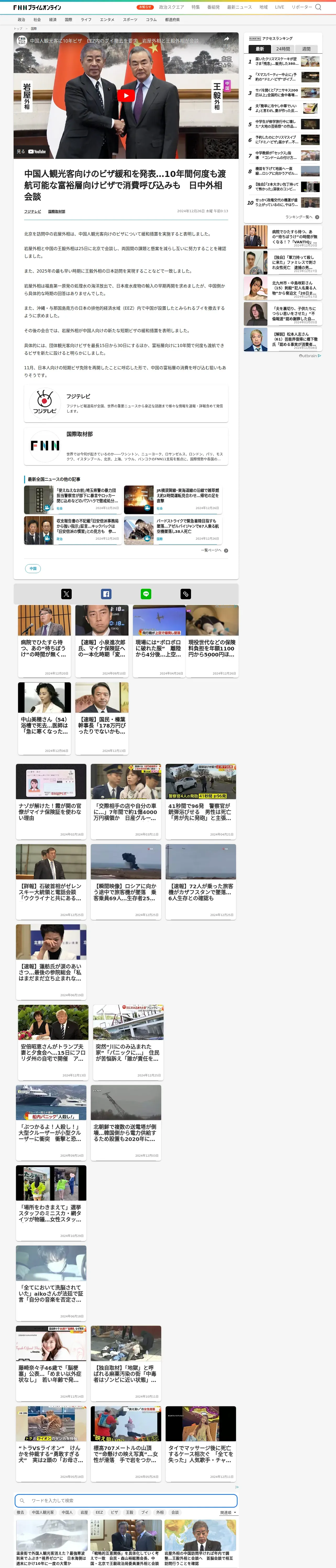Open the search magnifier icon in header
The height and width of the screenshot is (1568, 336).
click(x=318, y=7)
